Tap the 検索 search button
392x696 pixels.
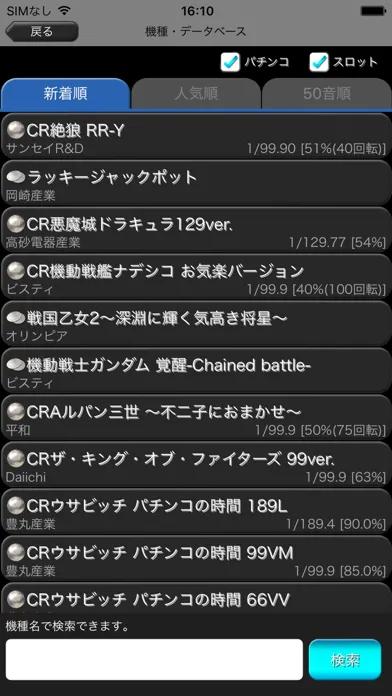point(345,660)
